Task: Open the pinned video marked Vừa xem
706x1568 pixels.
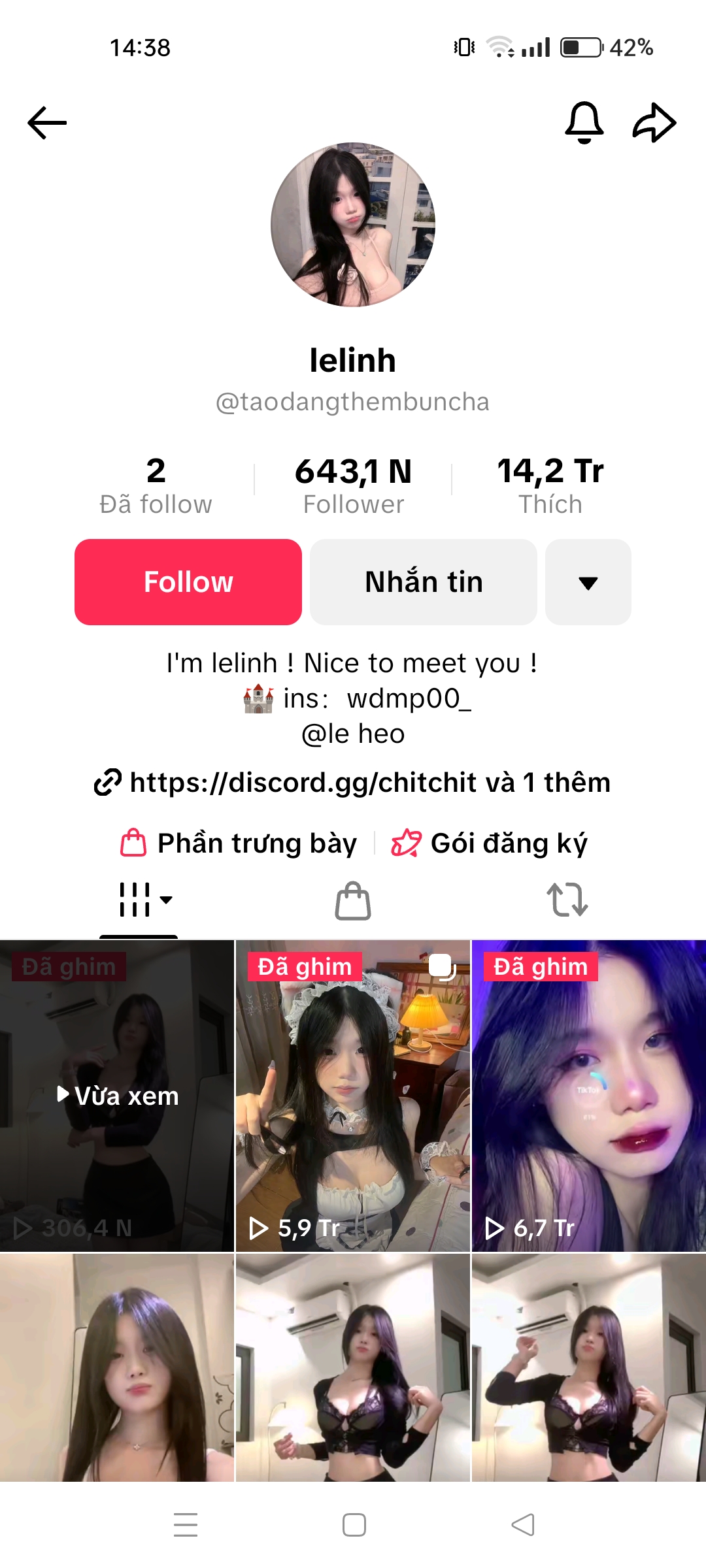Action: [x=117, y=1096]
